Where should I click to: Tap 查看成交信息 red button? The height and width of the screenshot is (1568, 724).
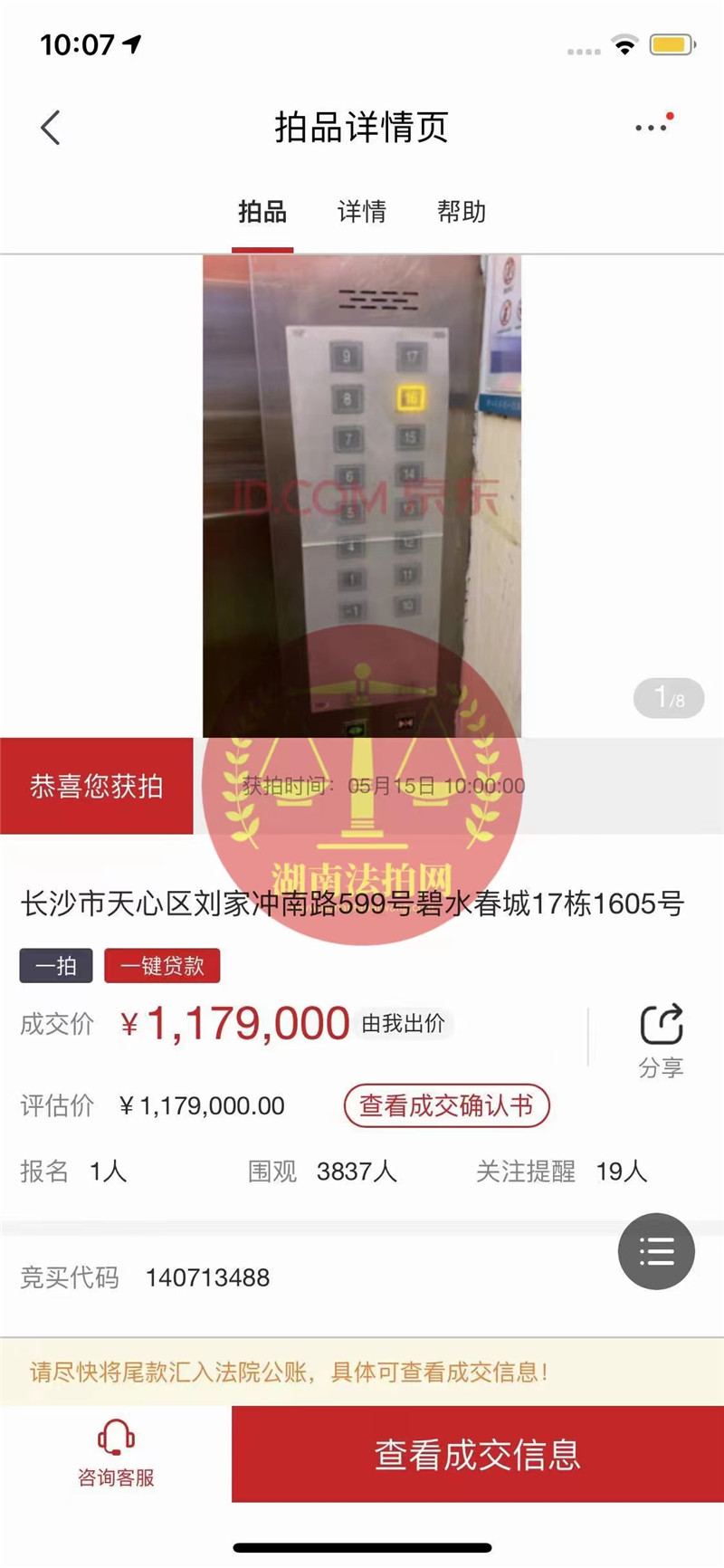pyautogui.click(x=477, y=1454)
